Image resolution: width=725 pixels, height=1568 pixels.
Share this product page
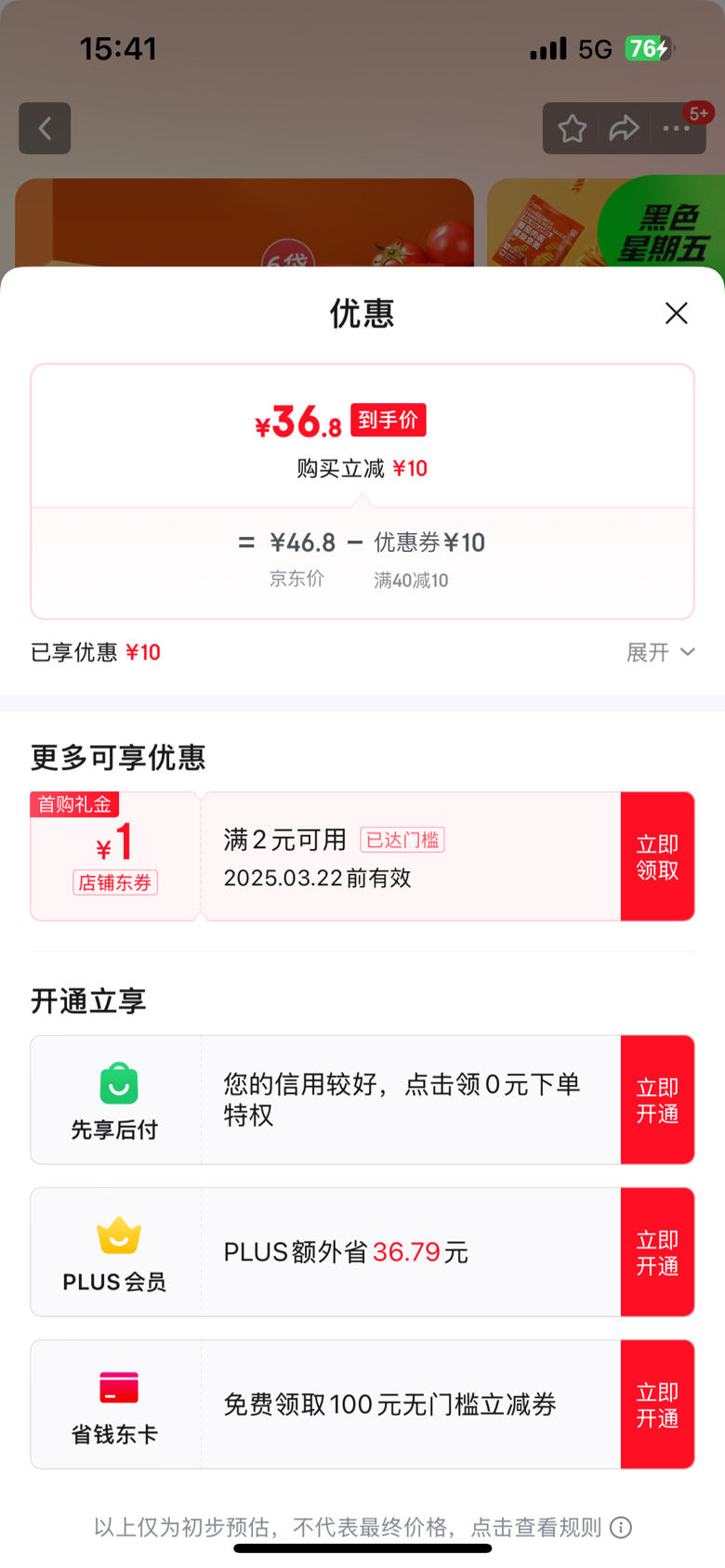click(x=625, y=128)
